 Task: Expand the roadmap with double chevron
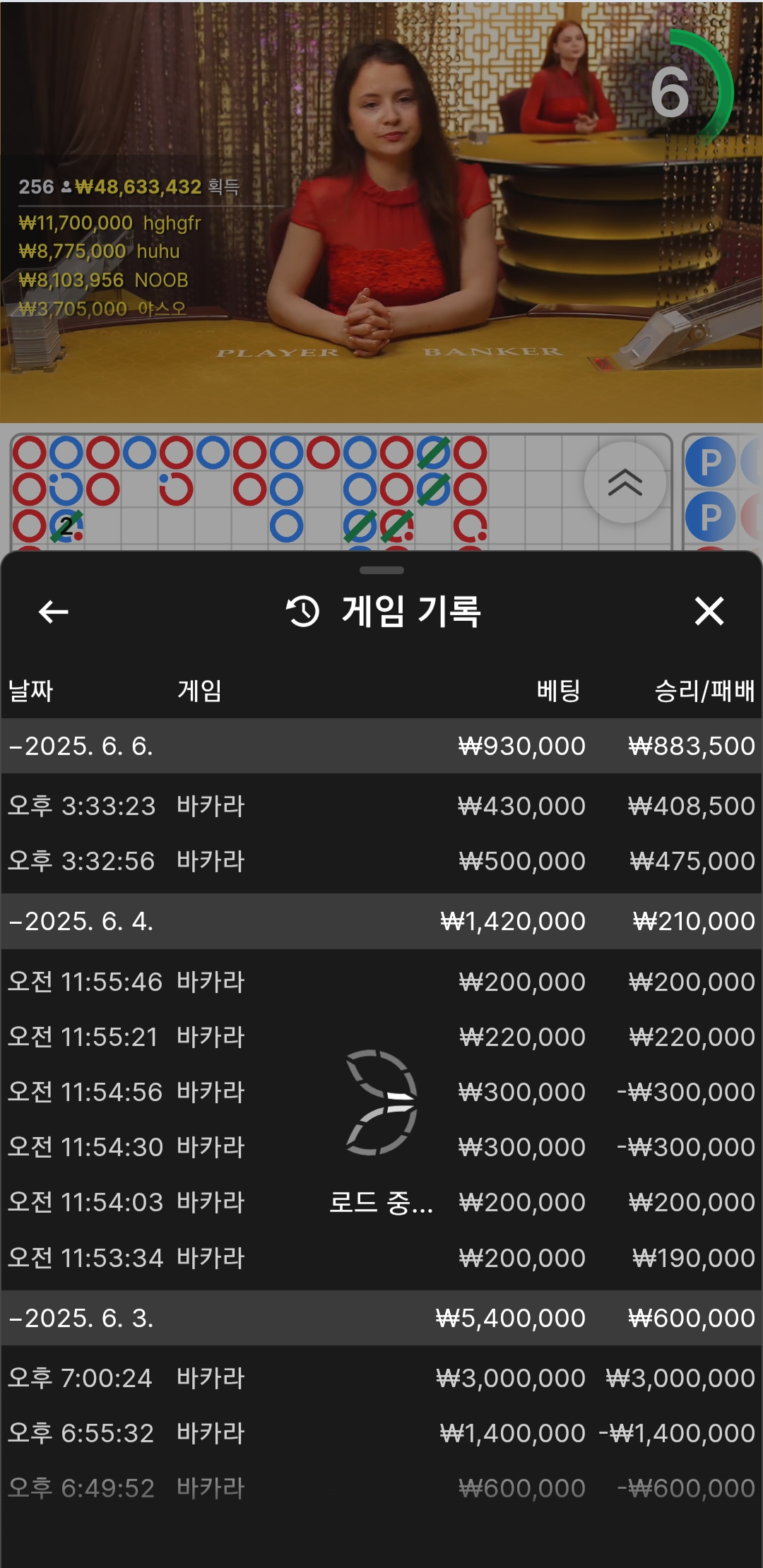[625, 482]
